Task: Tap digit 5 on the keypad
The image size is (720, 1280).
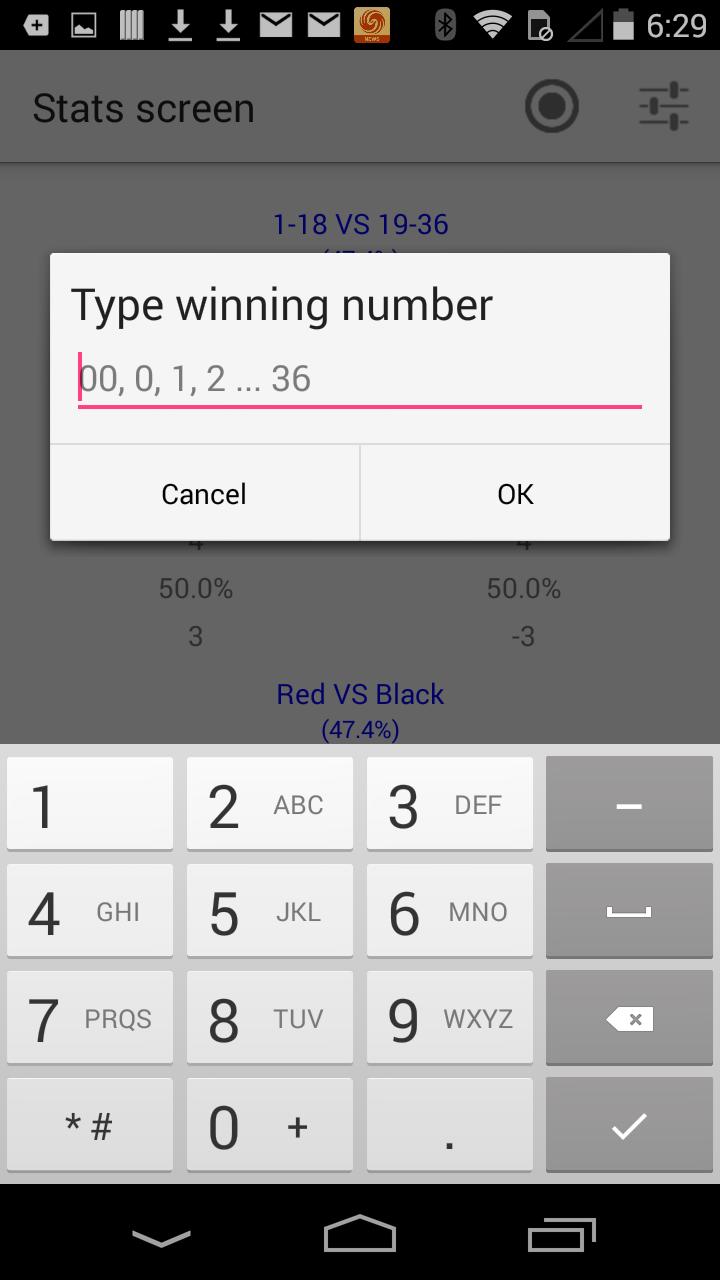Action: pos(269,911)
